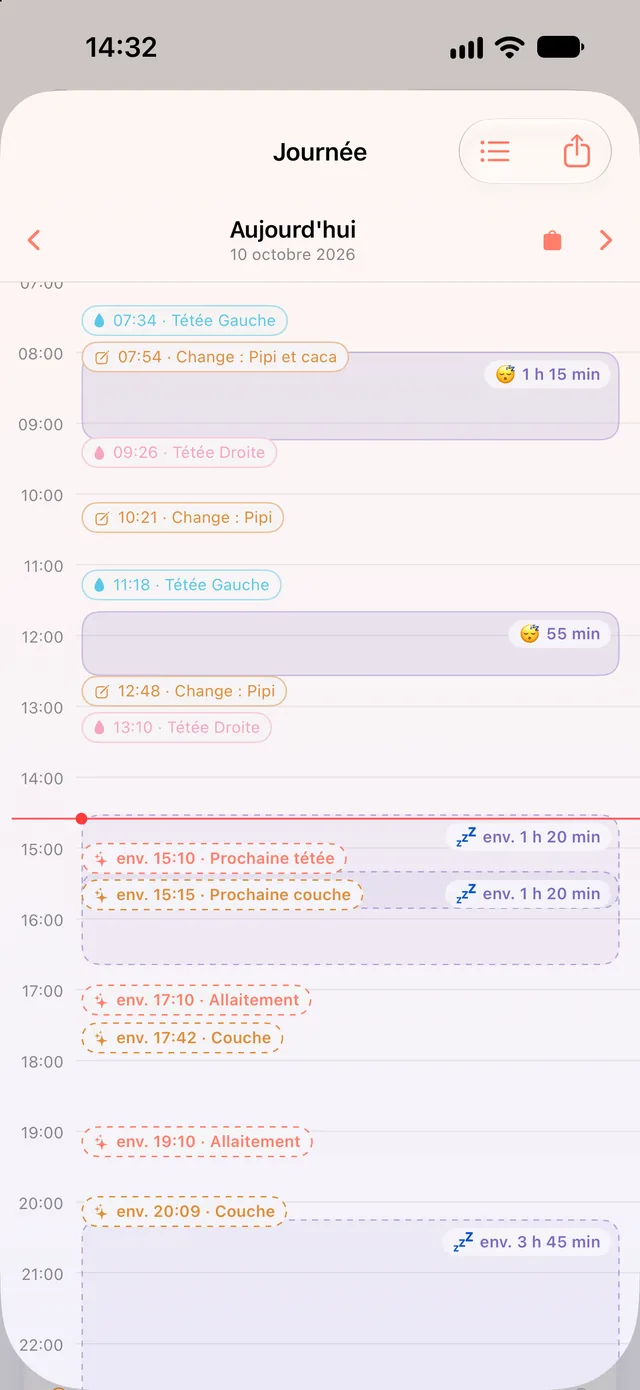Open the predicted 17:42 Couche entry
640x1390 pixels.
(182, 1038)
